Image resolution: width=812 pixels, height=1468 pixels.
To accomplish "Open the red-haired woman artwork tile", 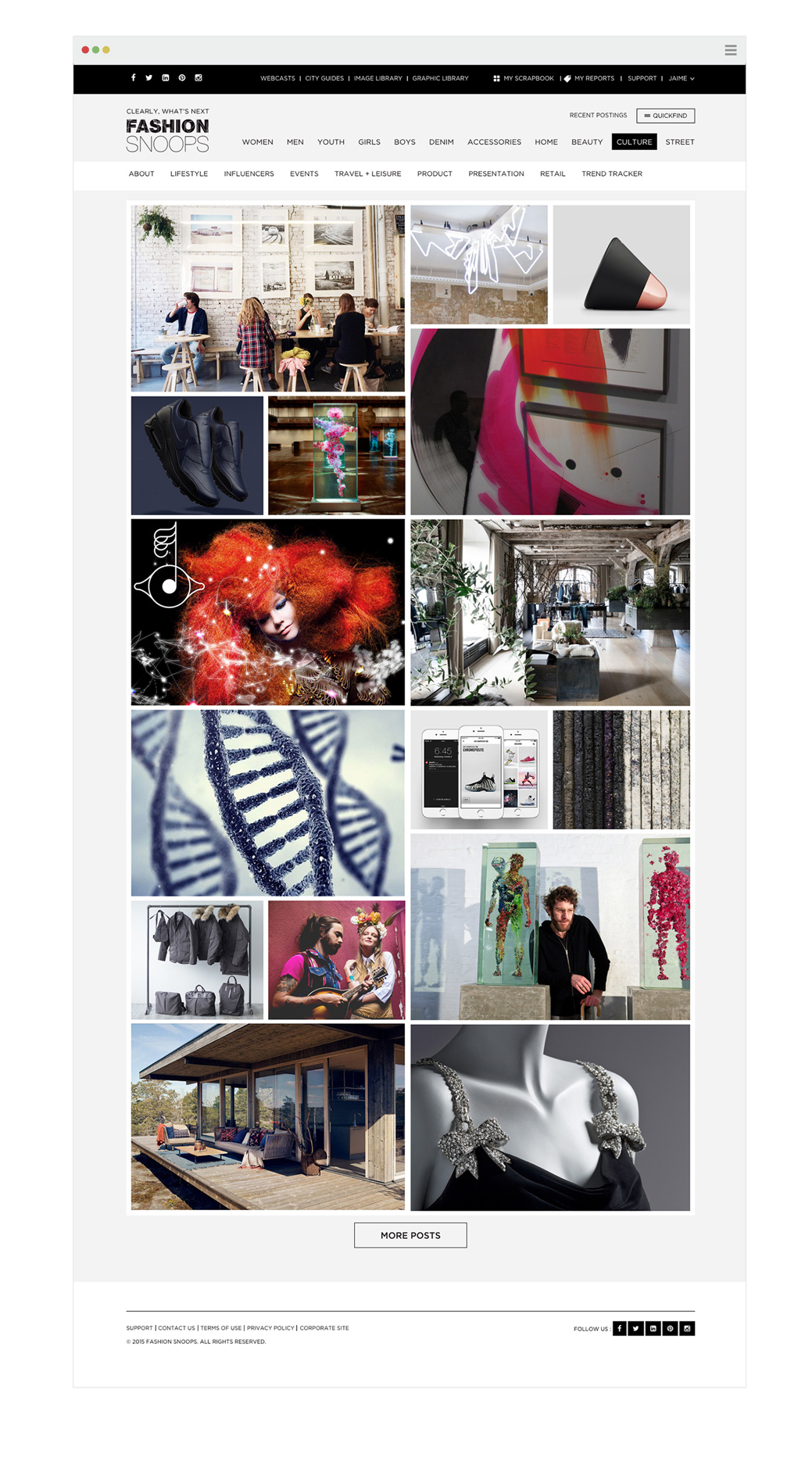I will pyautogui.click(x=267, y=612).
